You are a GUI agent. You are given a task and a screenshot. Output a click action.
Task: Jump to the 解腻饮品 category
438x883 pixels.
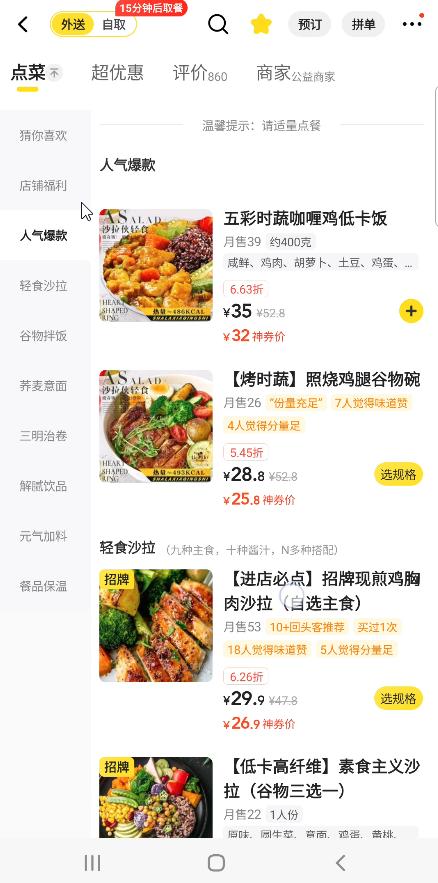(43, 487)
